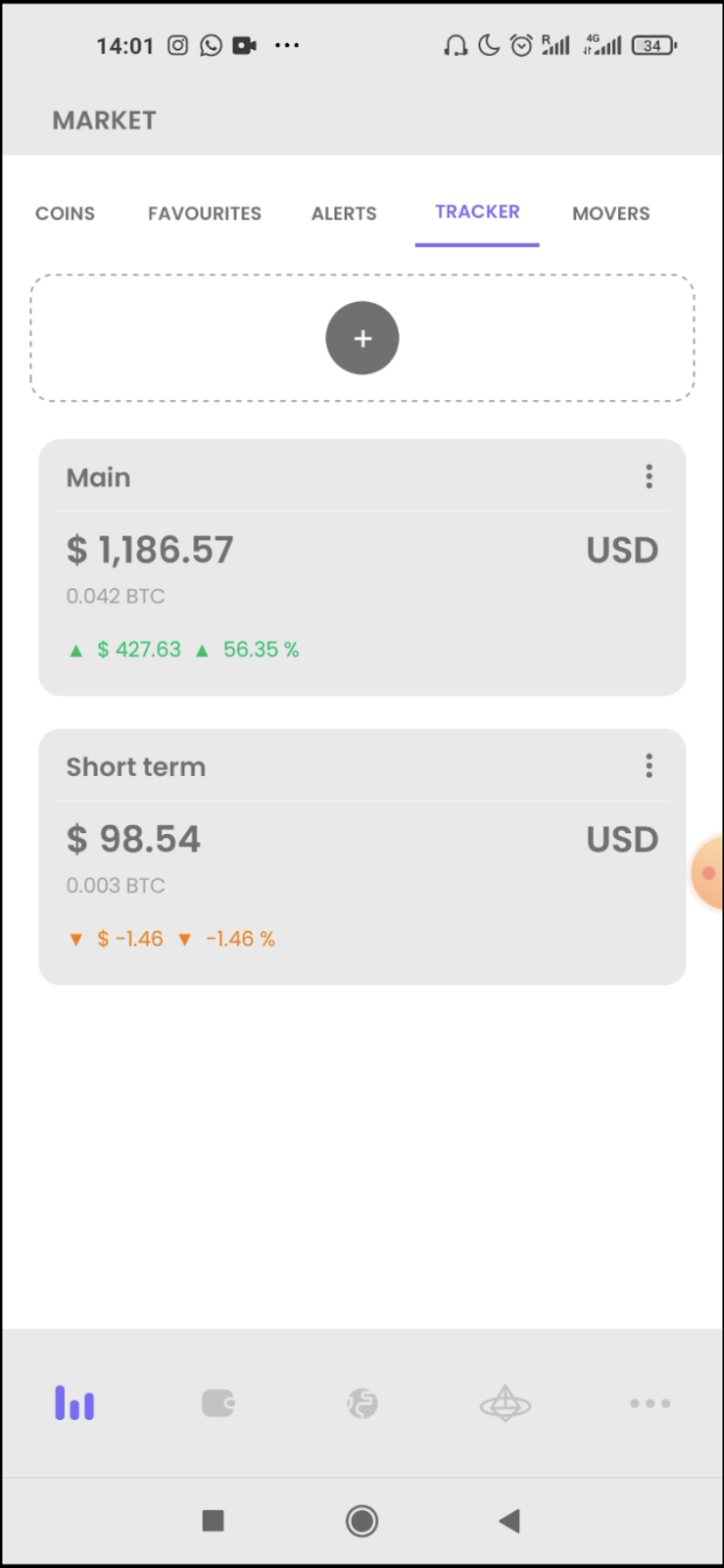Go to the Alerts tab
The height and width of the screenshot is (1568, 724).
(344, 214)
